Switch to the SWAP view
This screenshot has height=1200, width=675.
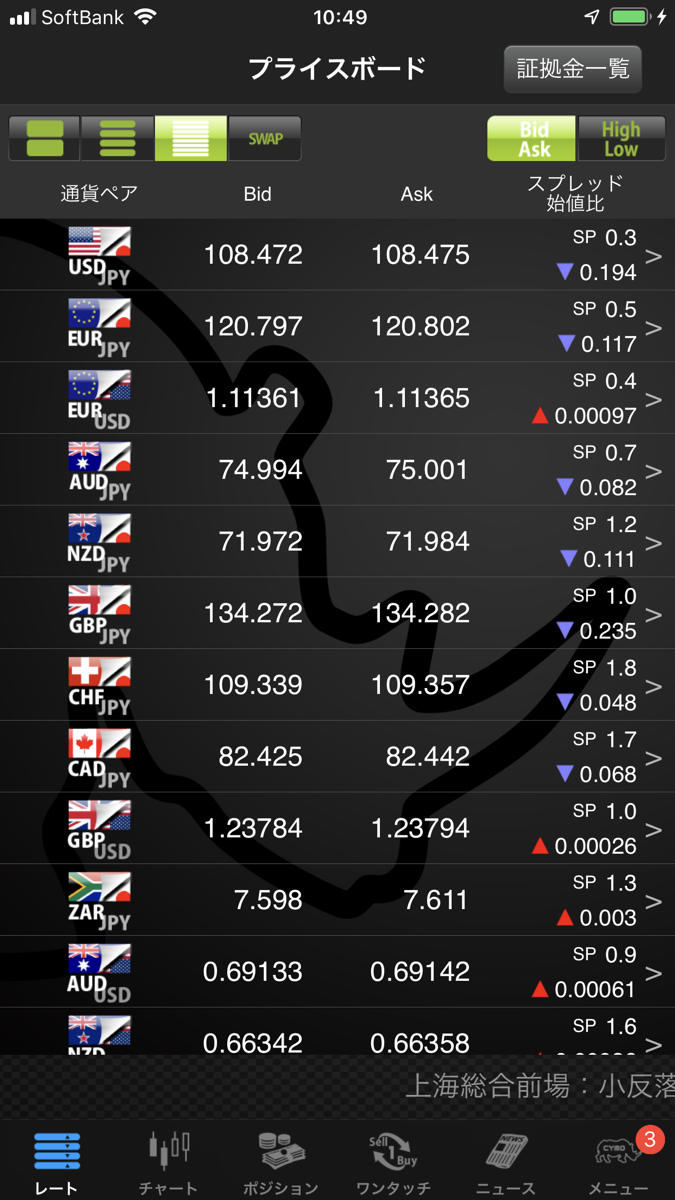pyautogui.click(x=265, y=139)
